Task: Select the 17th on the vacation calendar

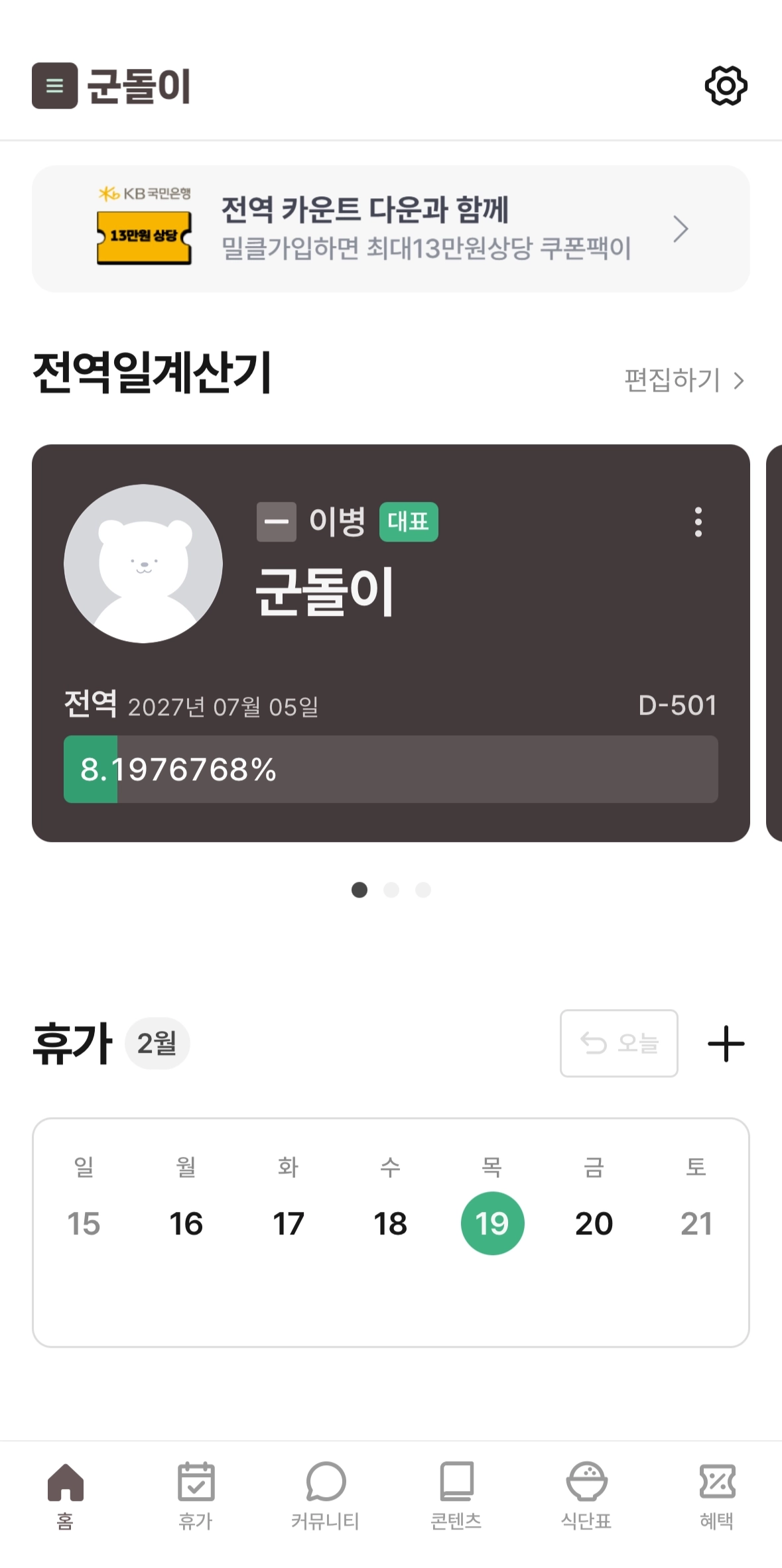Action: click(289, 1223)
